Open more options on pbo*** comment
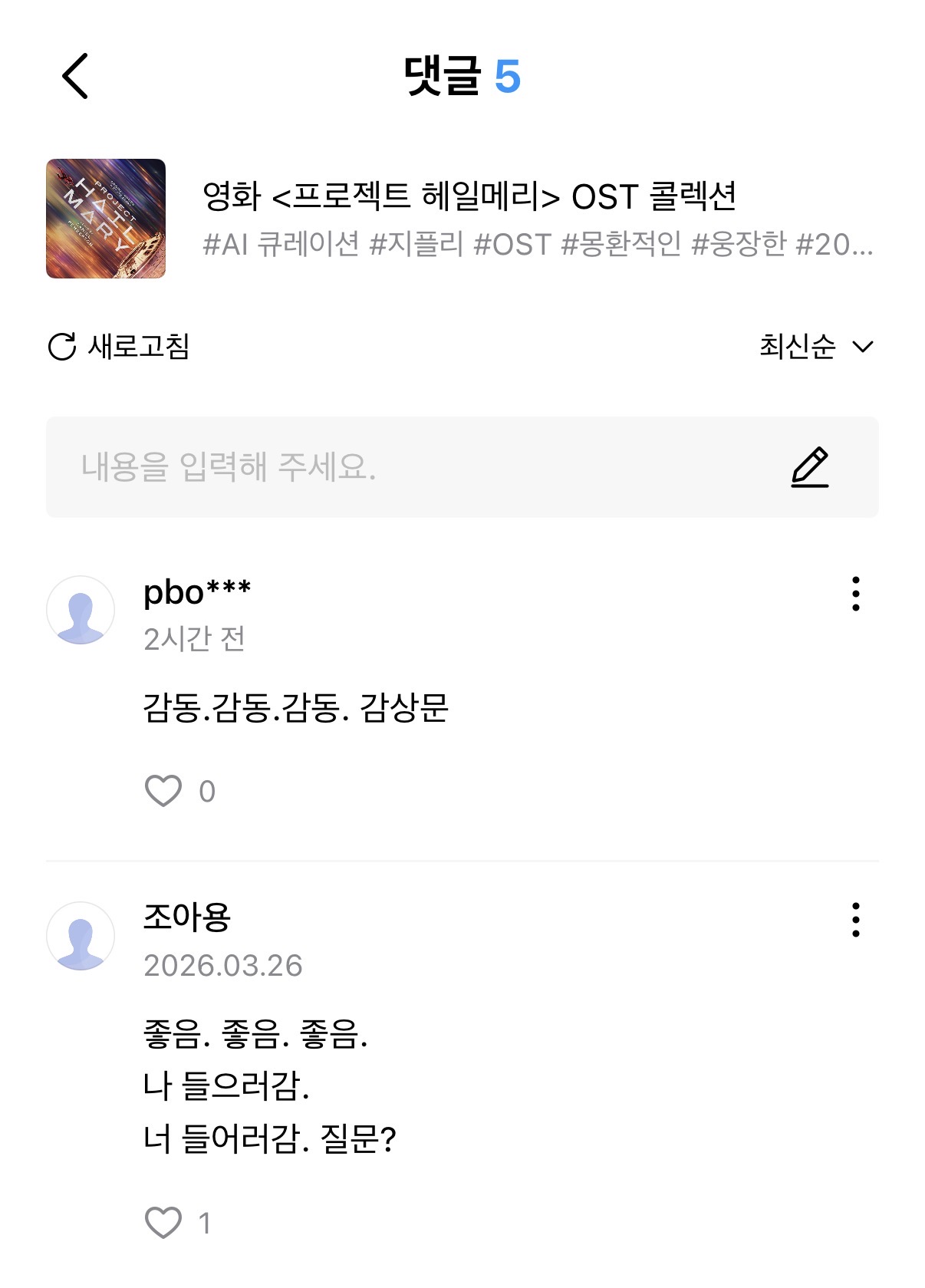The width and height of the screenshot is (925, 1288). [855, 594]
